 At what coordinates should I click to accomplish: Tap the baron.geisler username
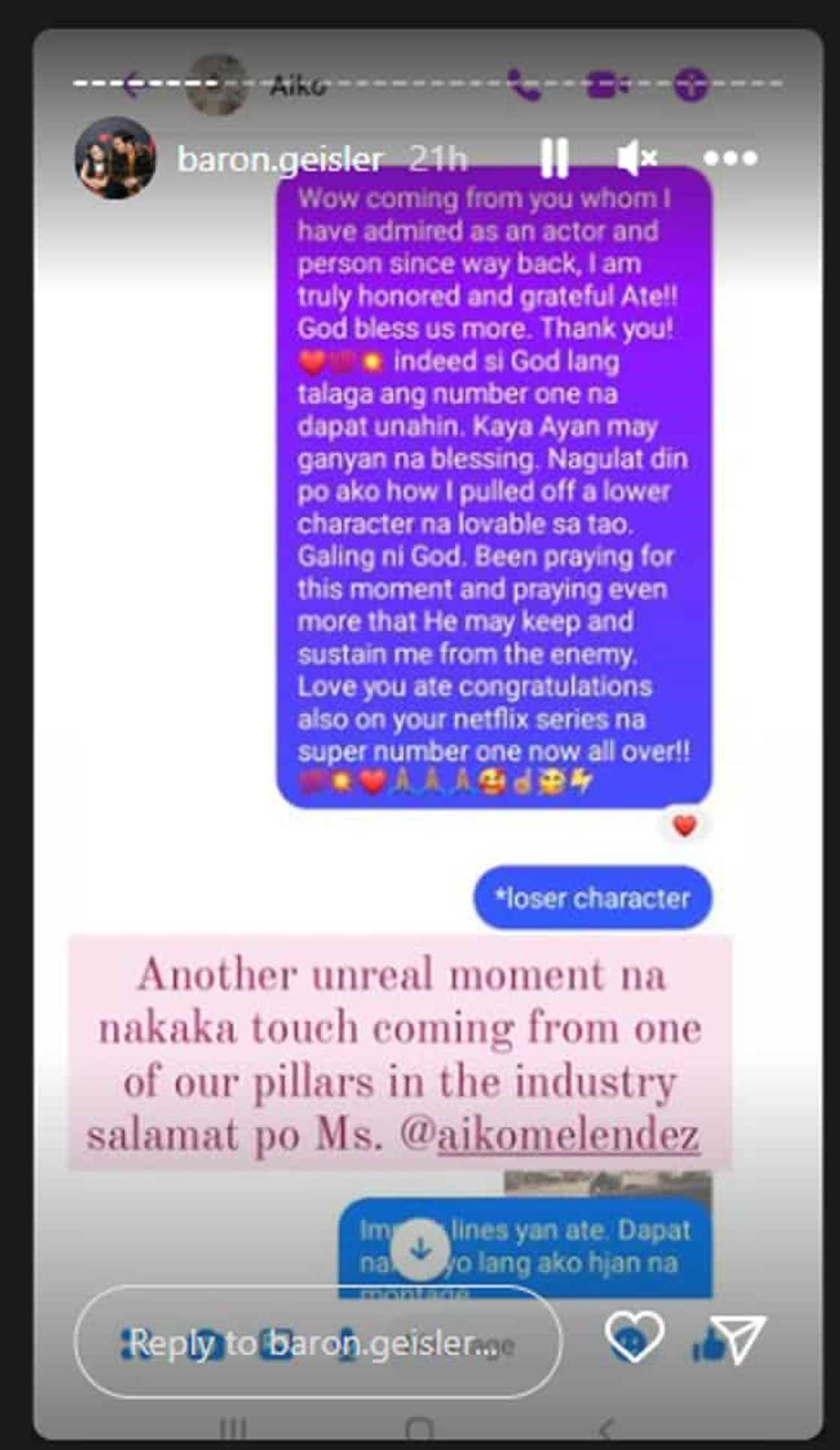(x=280, y=160)
